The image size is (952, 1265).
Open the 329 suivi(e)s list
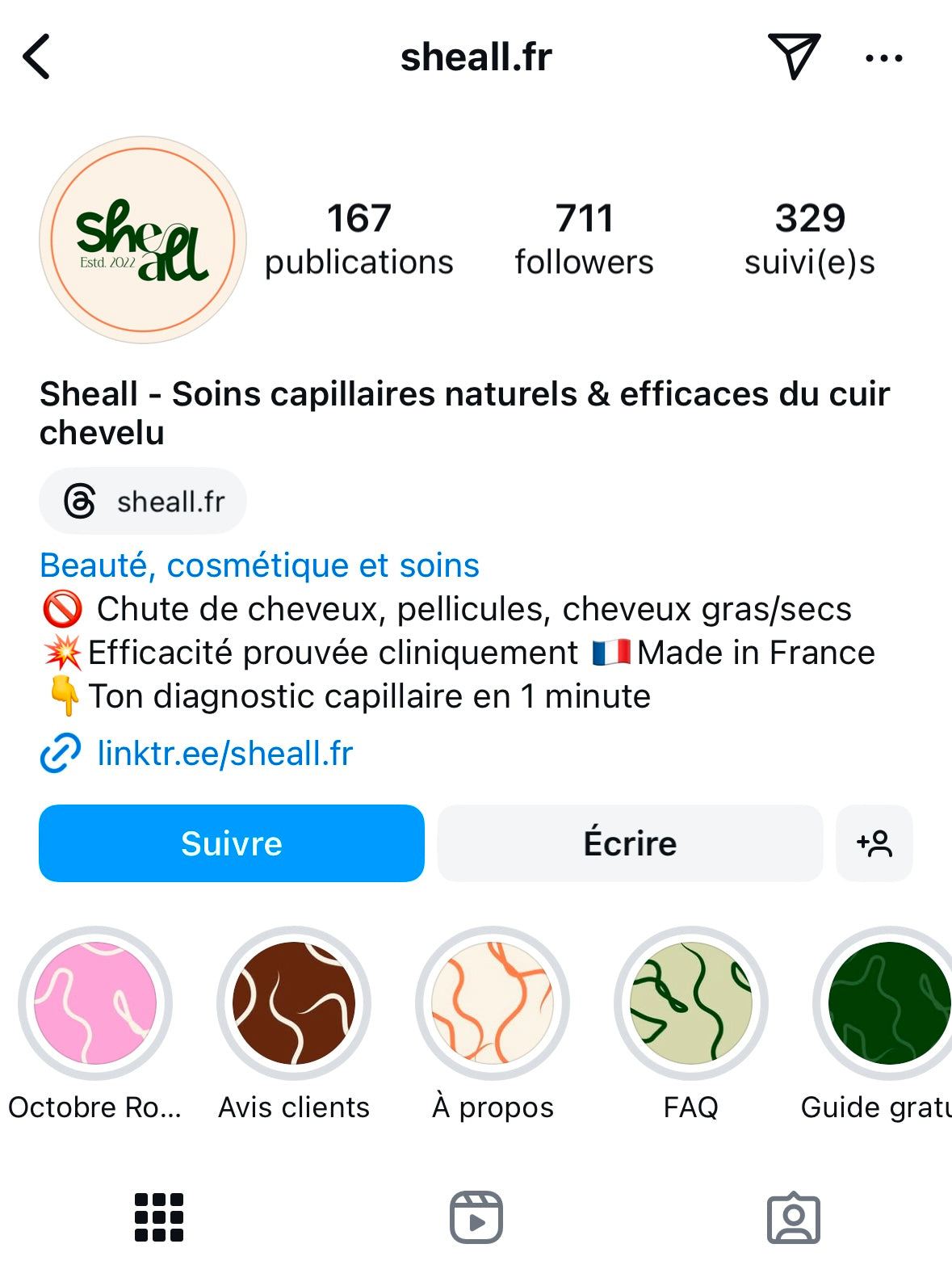[x=809, y=240]
